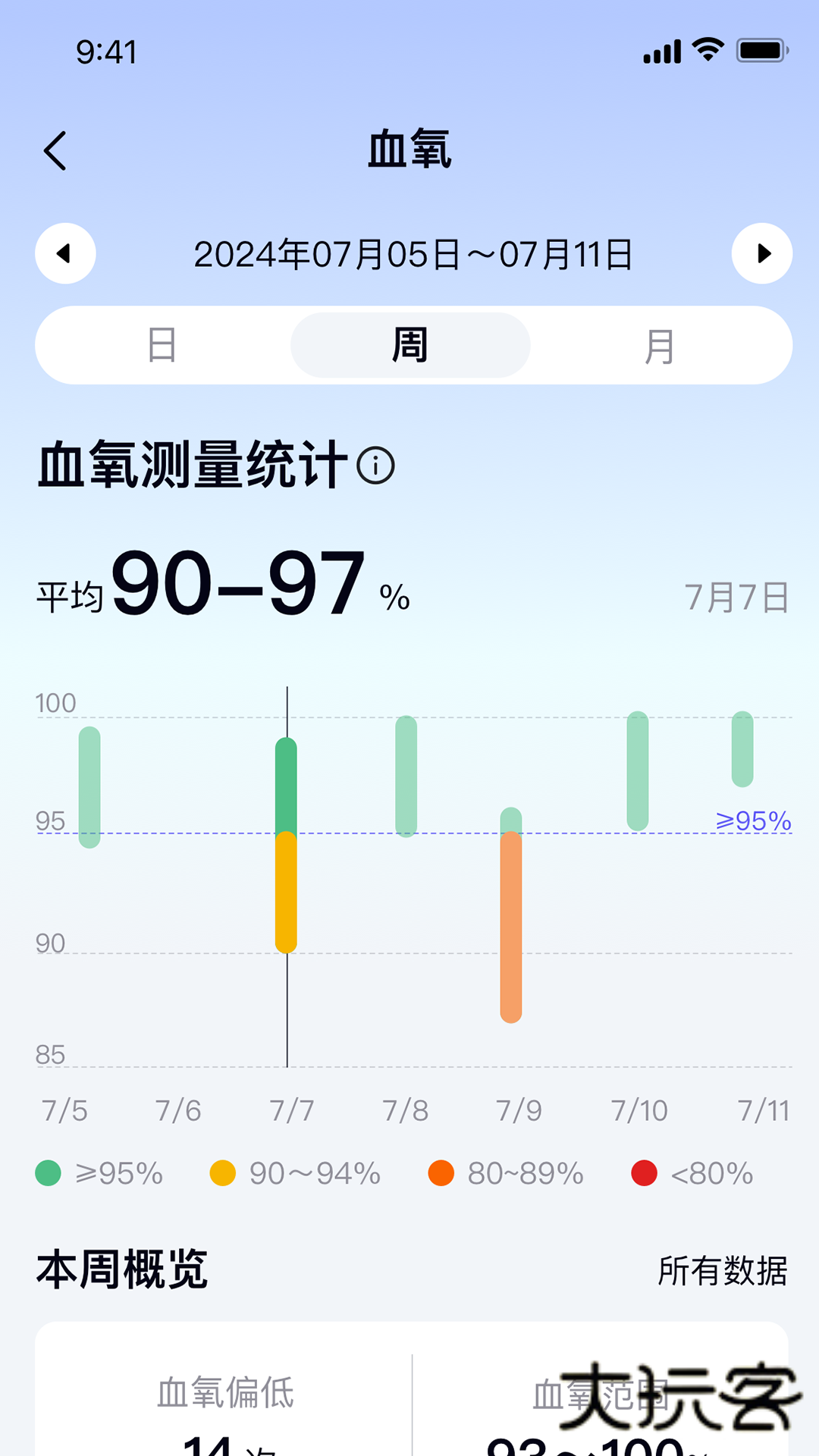This screenshot has width=819, height=1456.
Task: Select the green ≥95% legend dot
Action: (x=49, y=1173)
